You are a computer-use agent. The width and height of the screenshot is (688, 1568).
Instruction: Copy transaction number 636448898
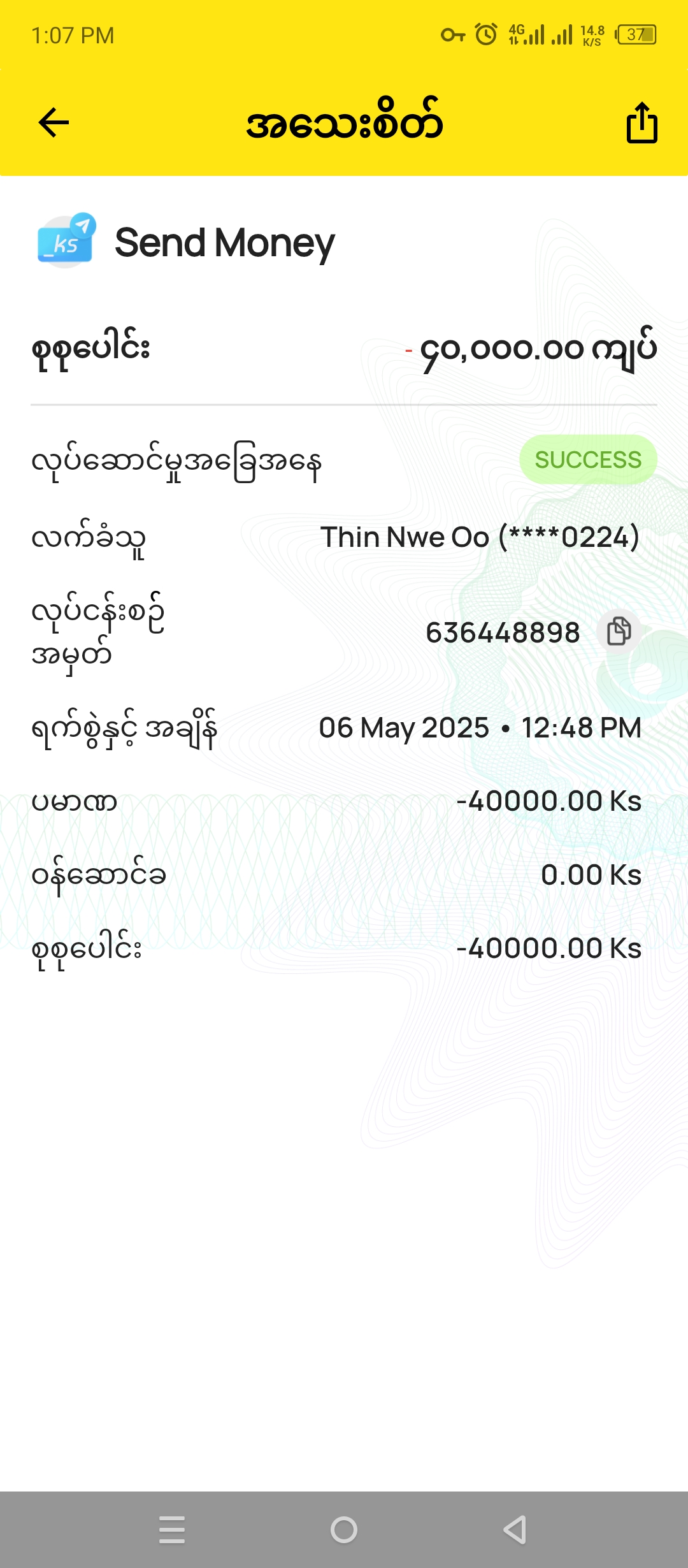619,632
